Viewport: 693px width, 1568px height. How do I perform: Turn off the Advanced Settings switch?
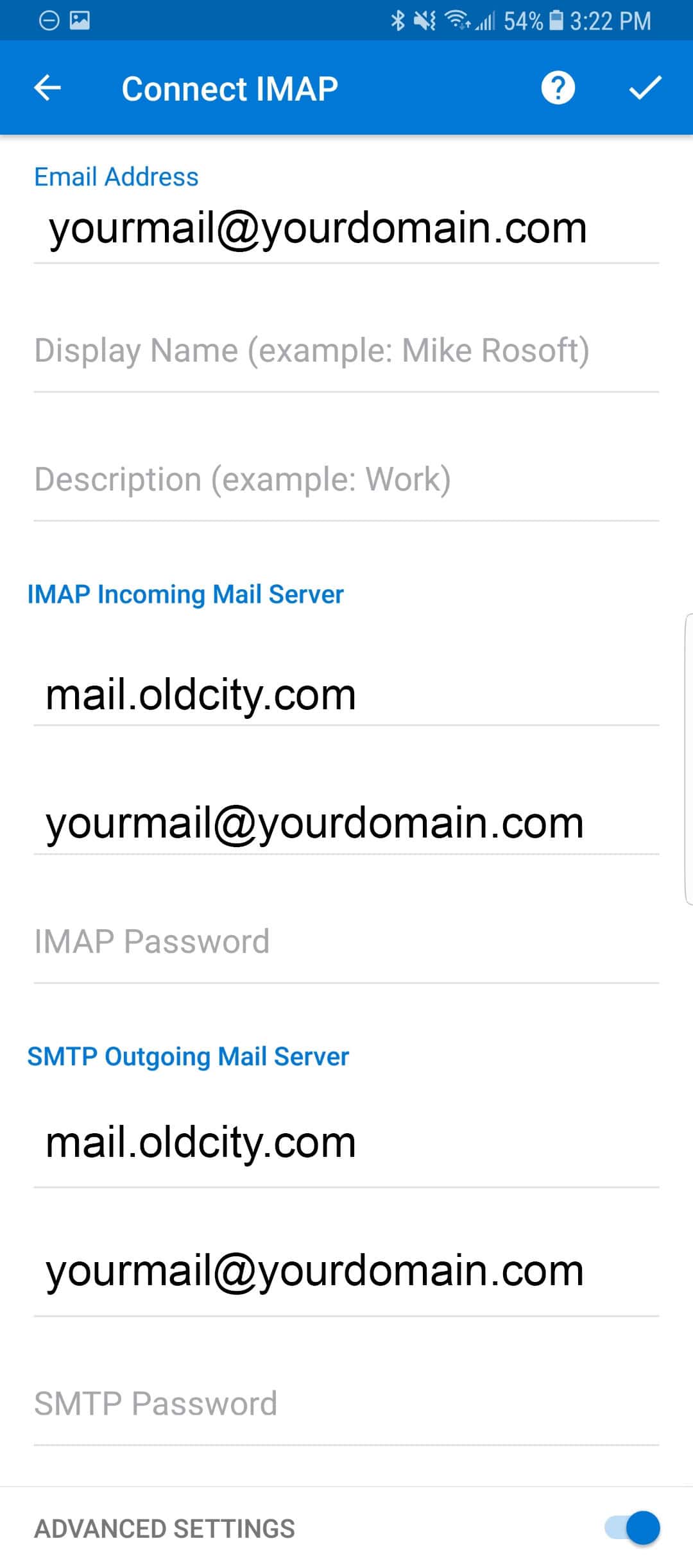632,1528
